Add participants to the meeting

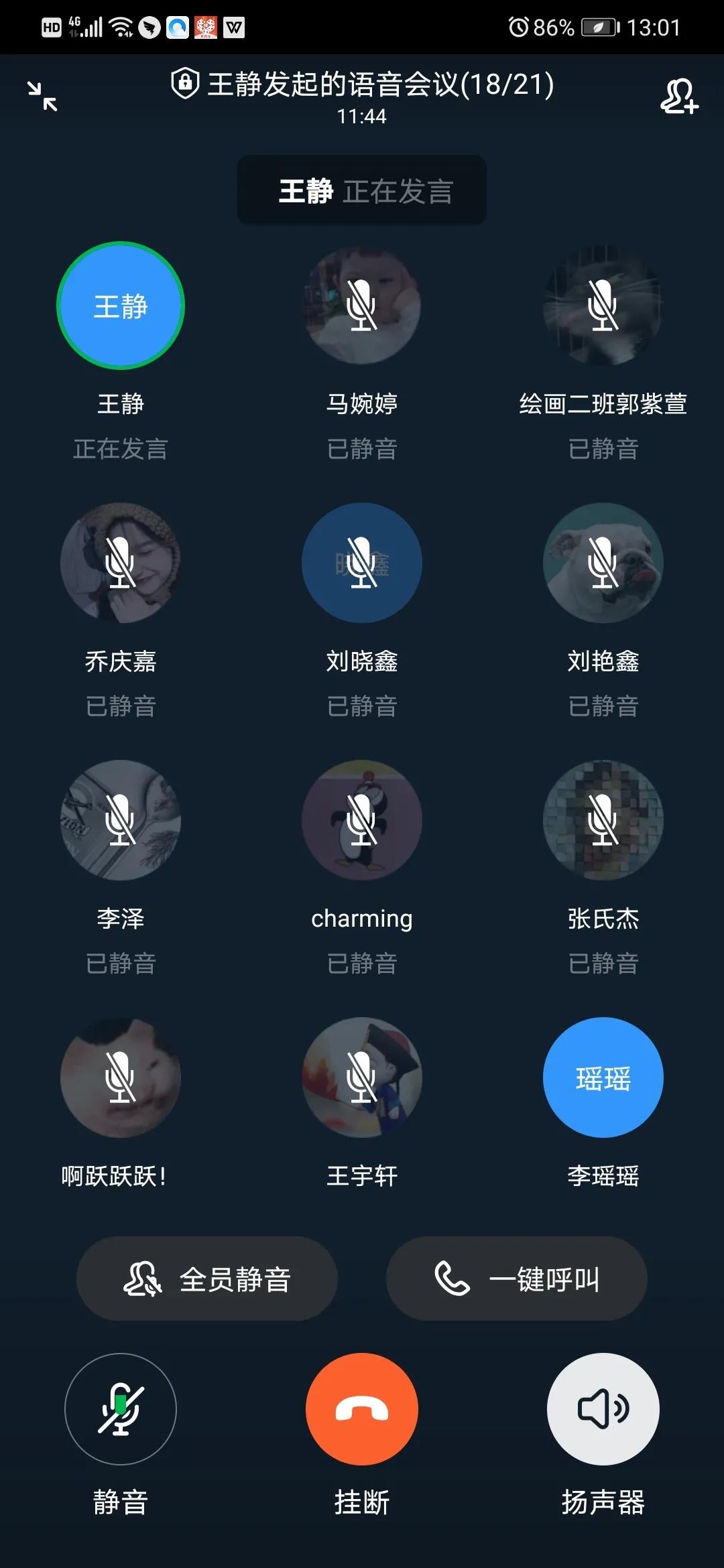point(679,96)
